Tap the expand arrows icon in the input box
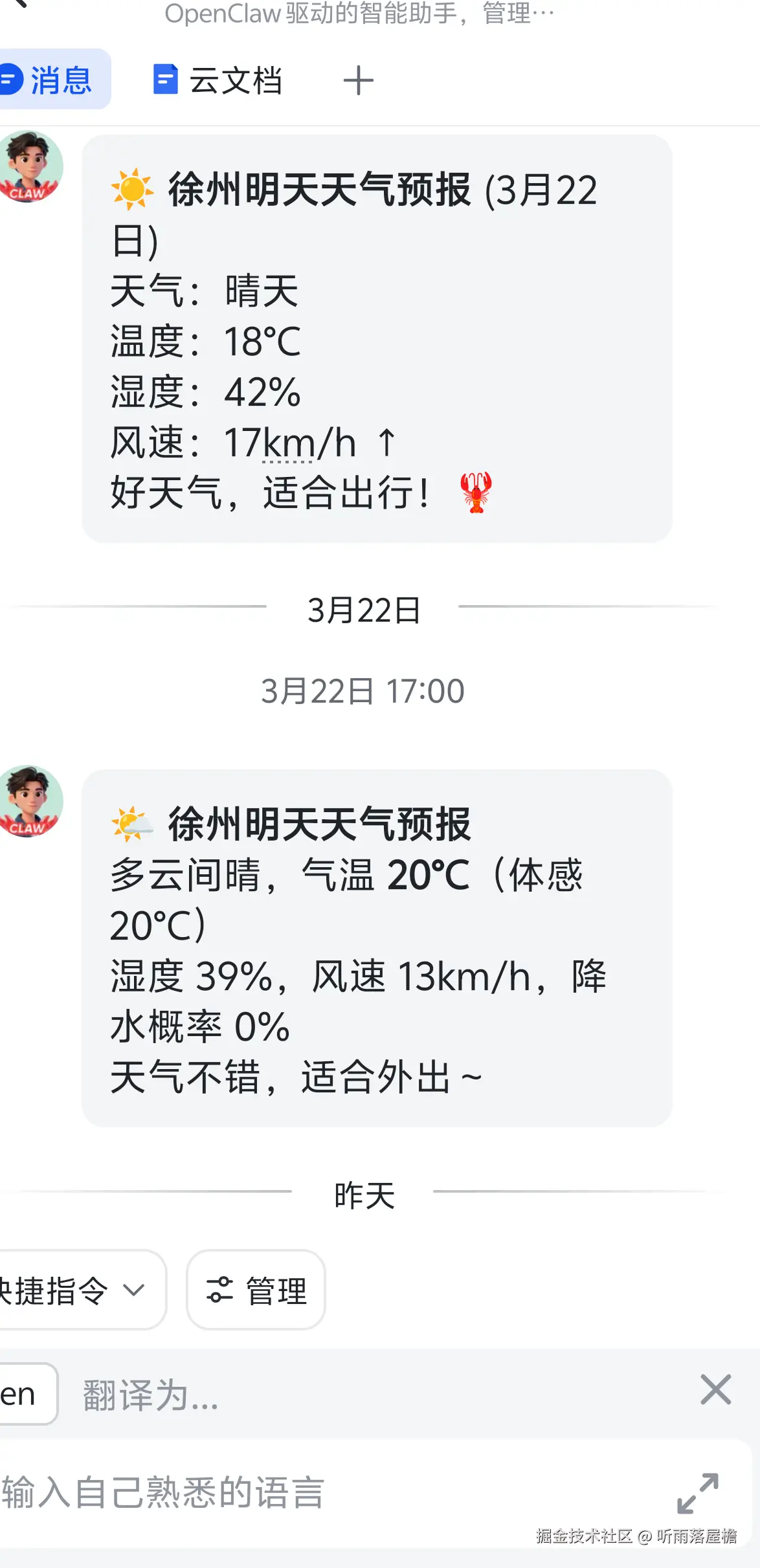Viewport: 760px width, 1568px height. pyautogui.click(x=697, y=1494)
